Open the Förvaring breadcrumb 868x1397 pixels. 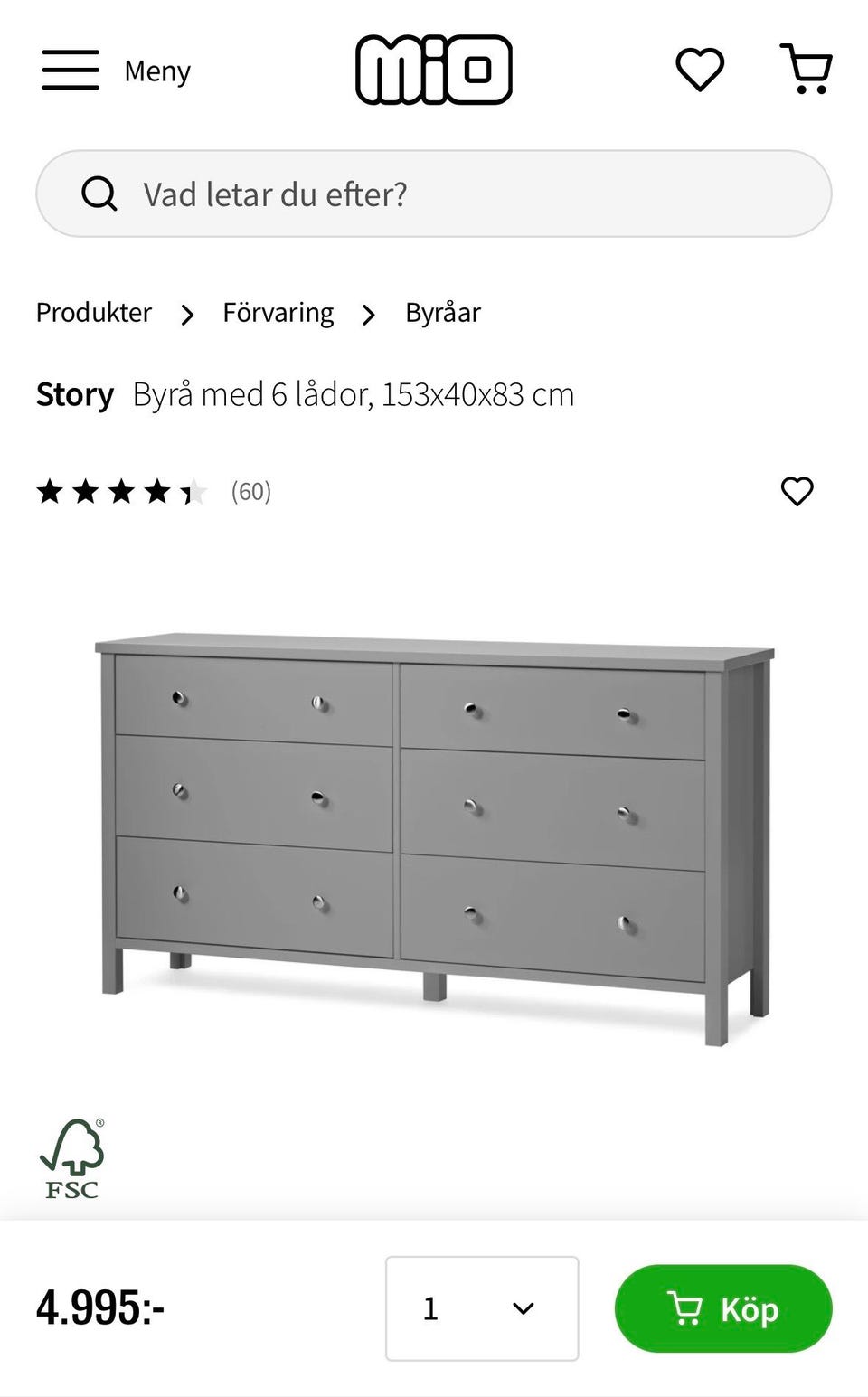278,313
